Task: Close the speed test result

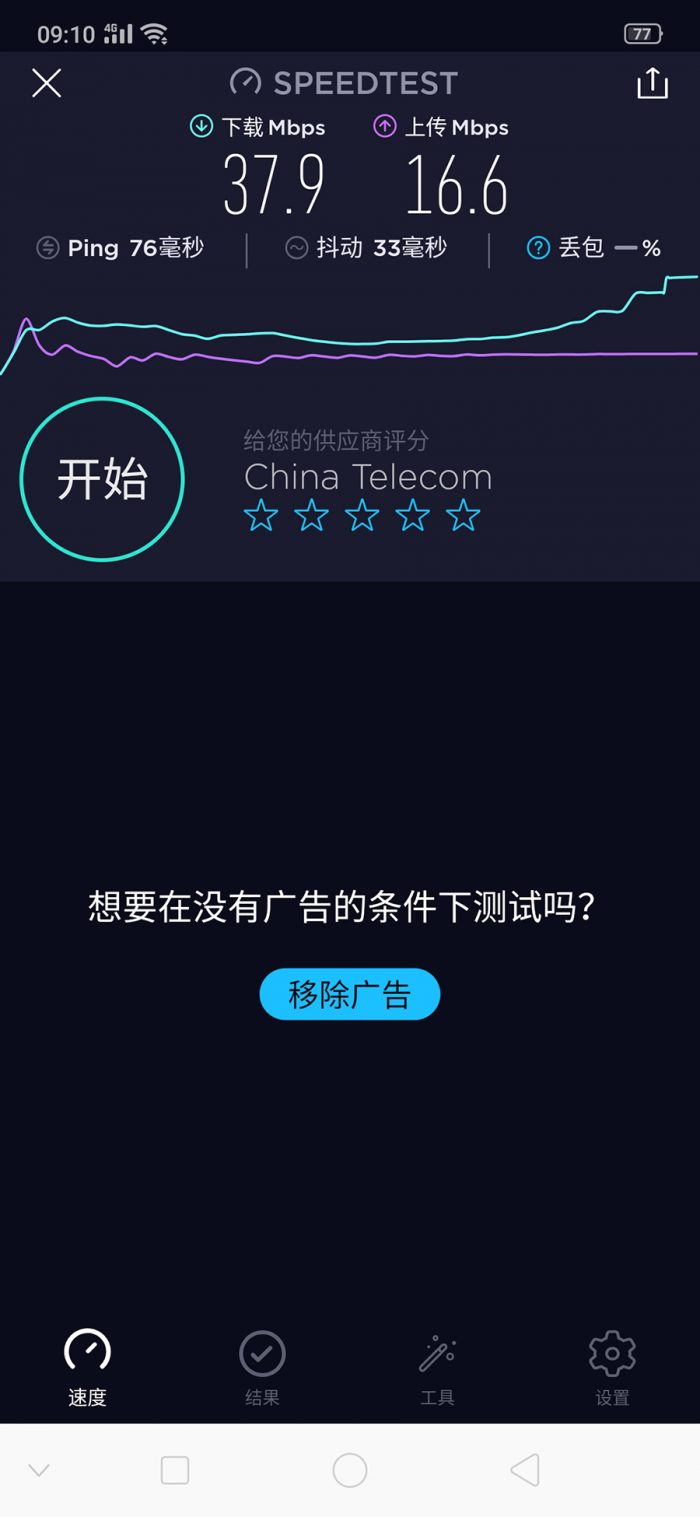Action: coord(46,83)
